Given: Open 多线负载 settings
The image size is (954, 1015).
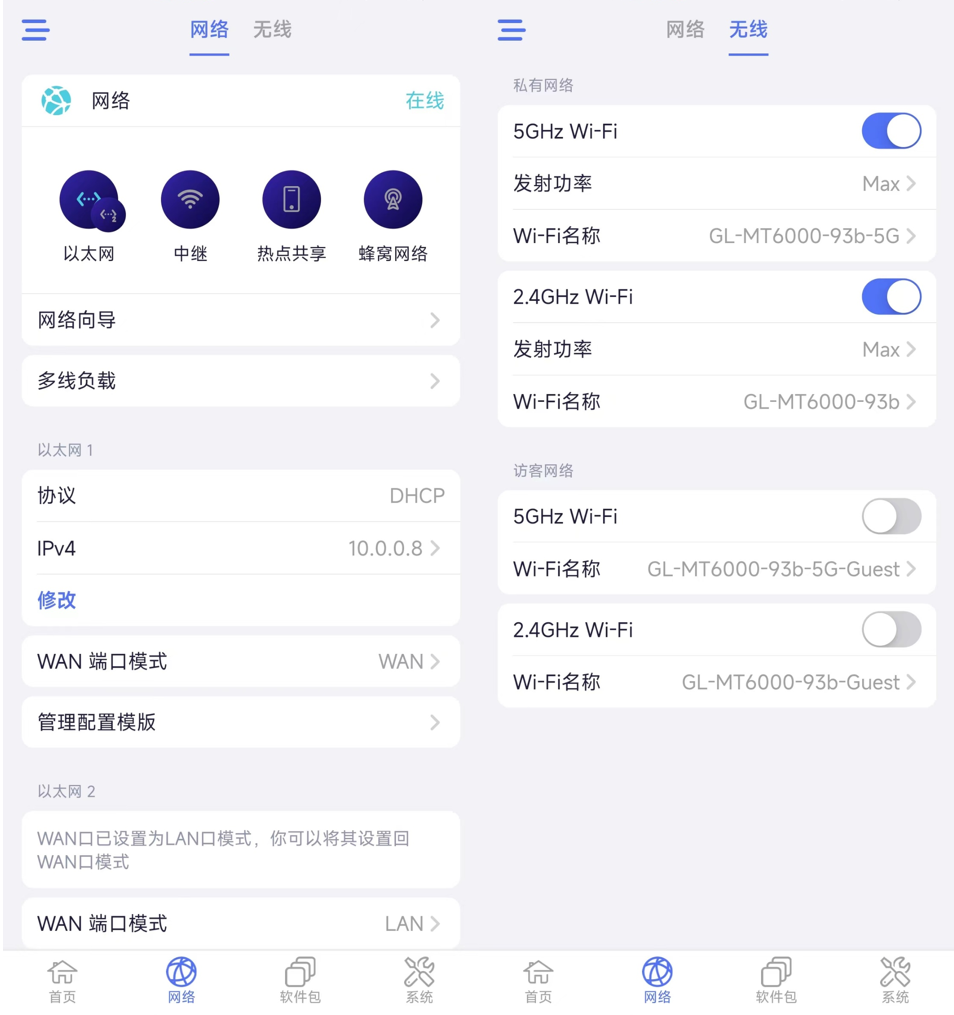Looking at the screenshot, I should pyautogui.click(x=240, y=381).
